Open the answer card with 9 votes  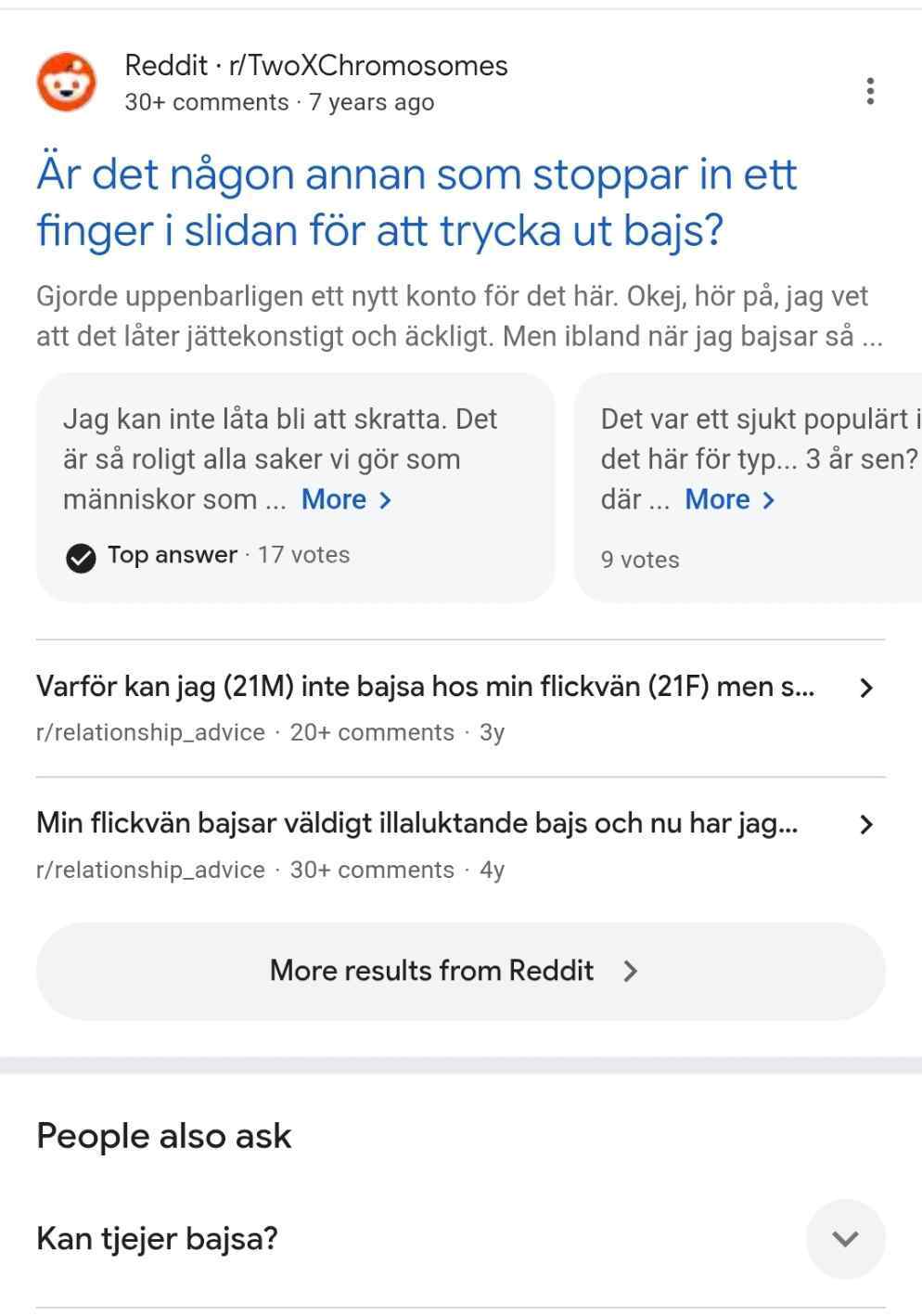(748, 488)
